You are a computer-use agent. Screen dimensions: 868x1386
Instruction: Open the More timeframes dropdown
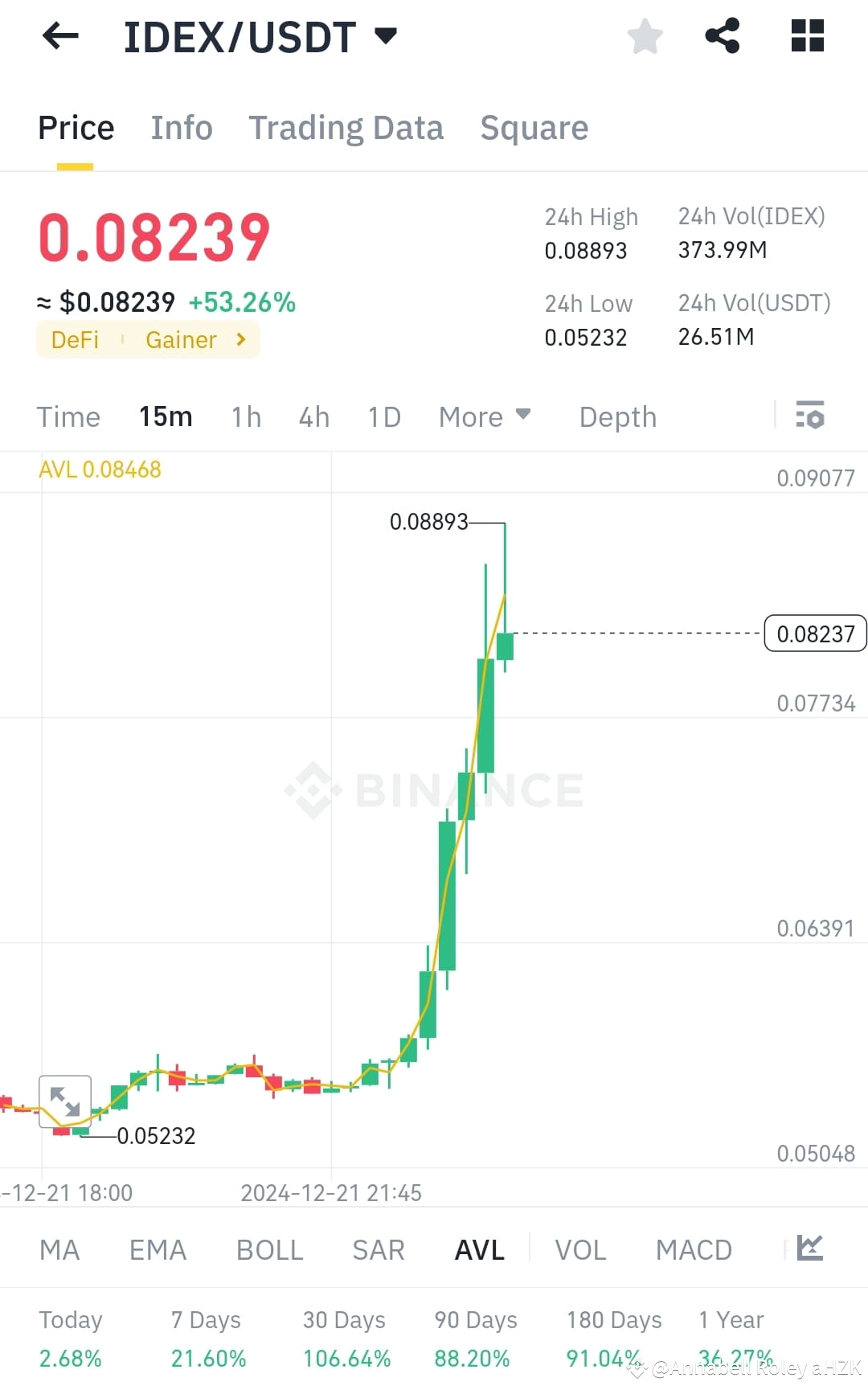(485, 416)
